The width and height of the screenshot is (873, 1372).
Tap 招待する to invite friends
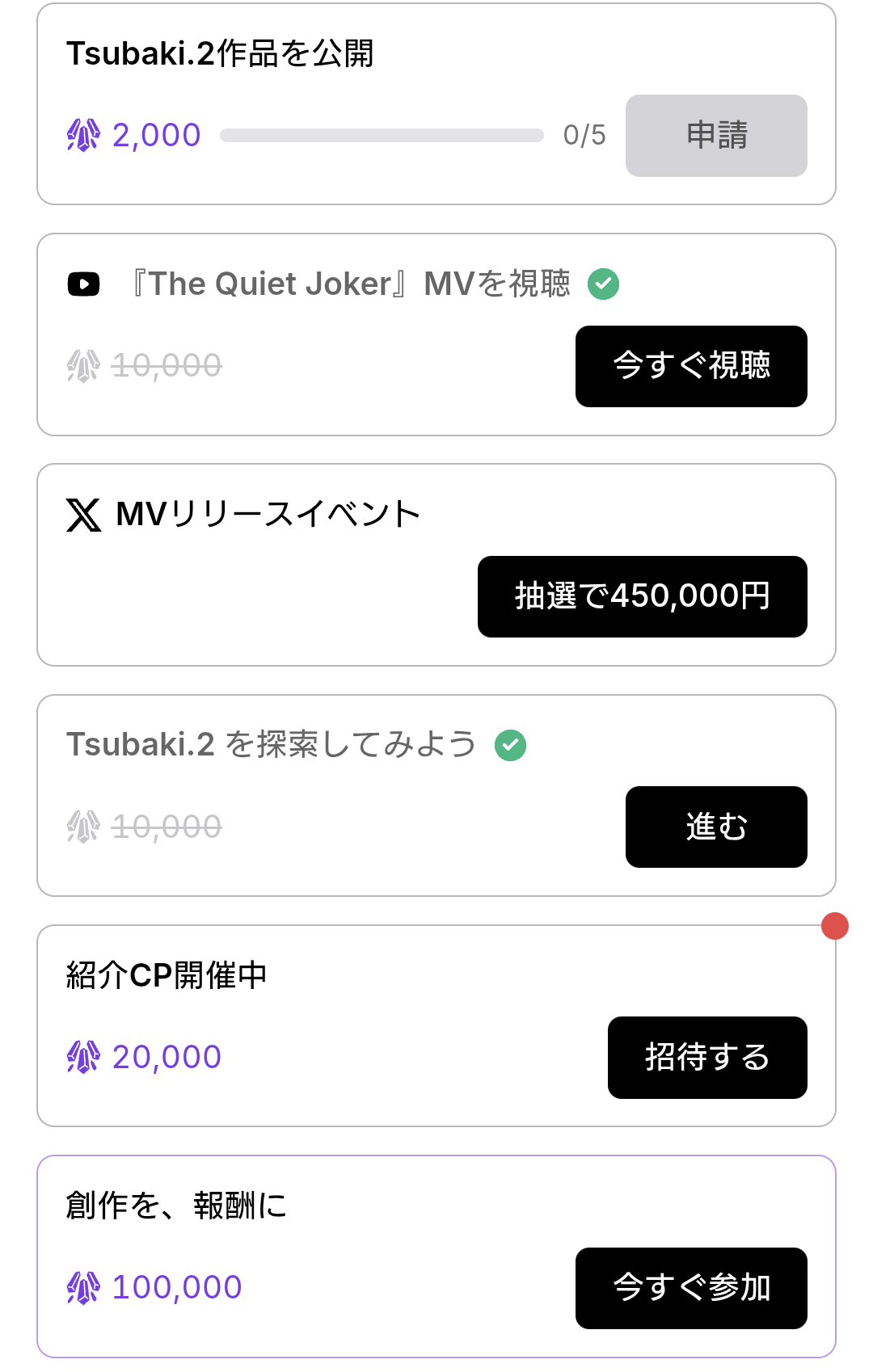coord(707,1057)
